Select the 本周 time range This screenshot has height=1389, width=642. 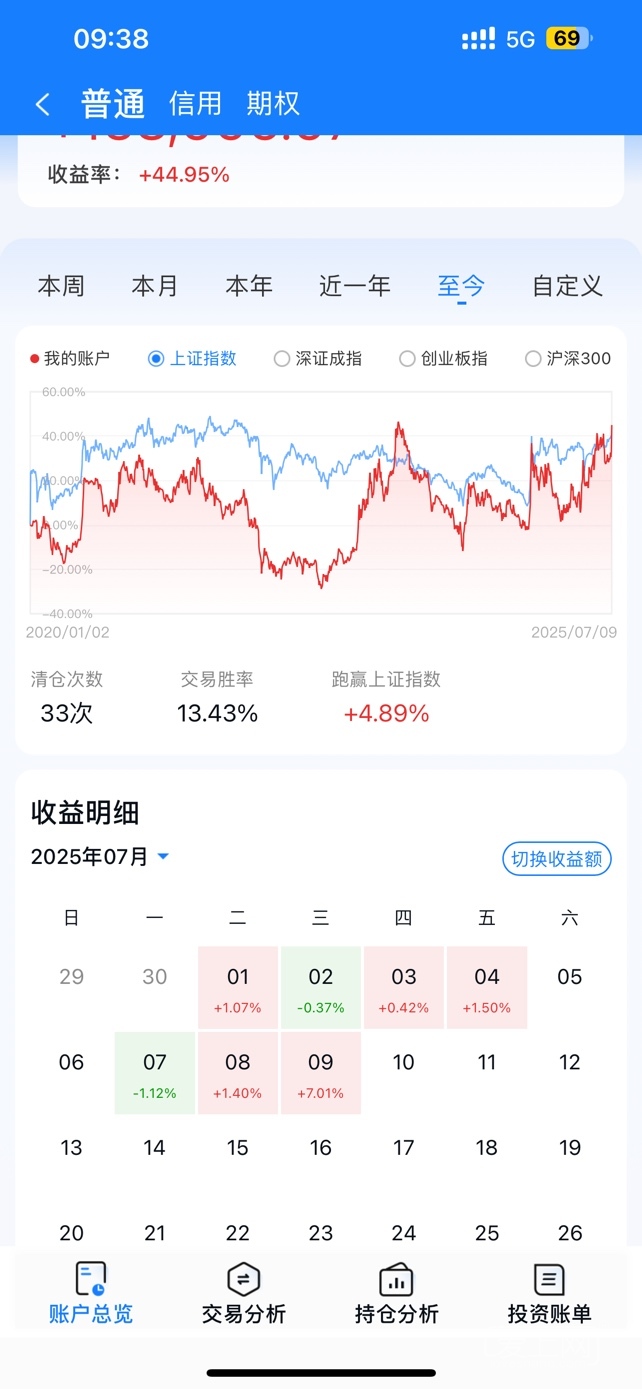pos(61,286)
